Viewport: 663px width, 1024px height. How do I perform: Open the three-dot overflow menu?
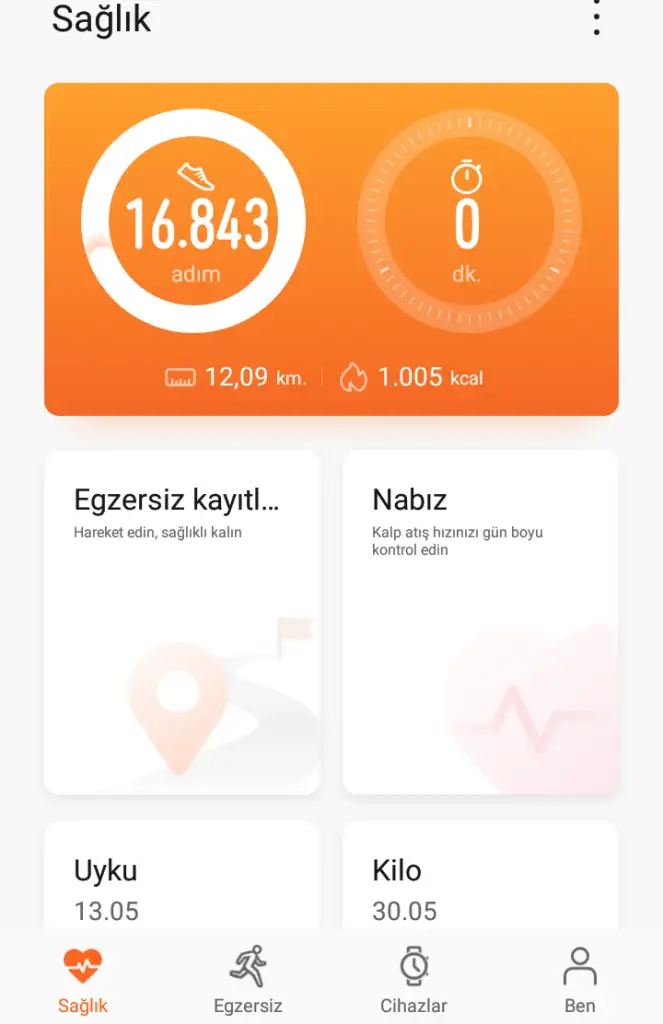point(597,19)
